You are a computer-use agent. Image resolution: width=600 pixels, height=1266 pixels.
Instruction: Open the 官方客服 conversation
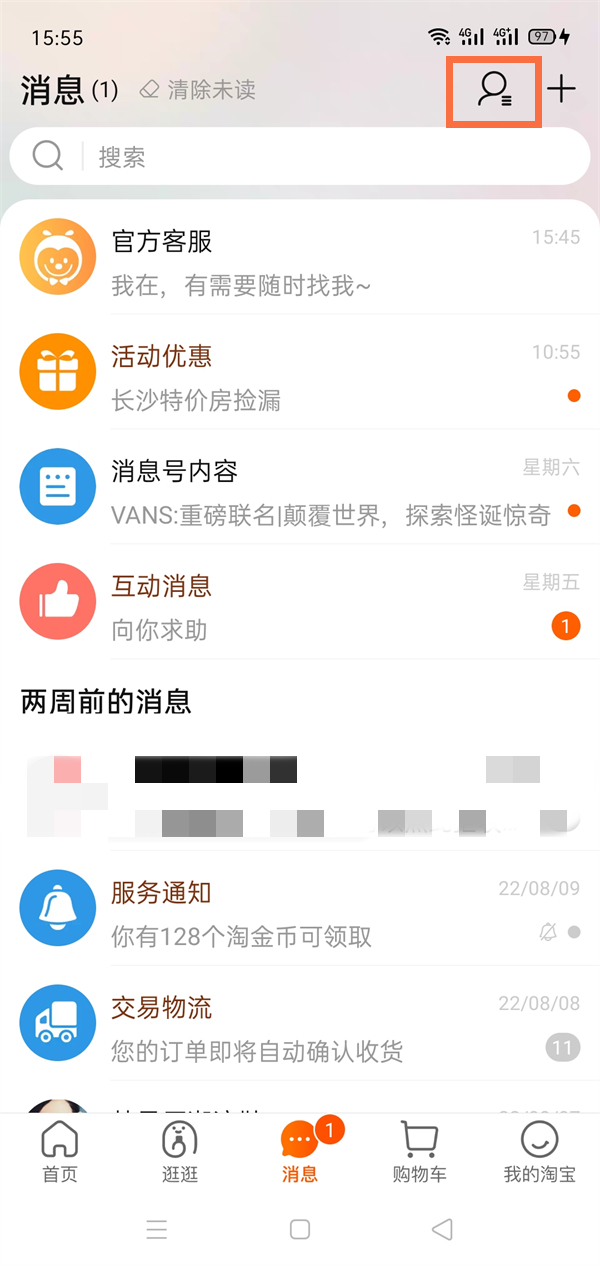click(x=300, y=262)
